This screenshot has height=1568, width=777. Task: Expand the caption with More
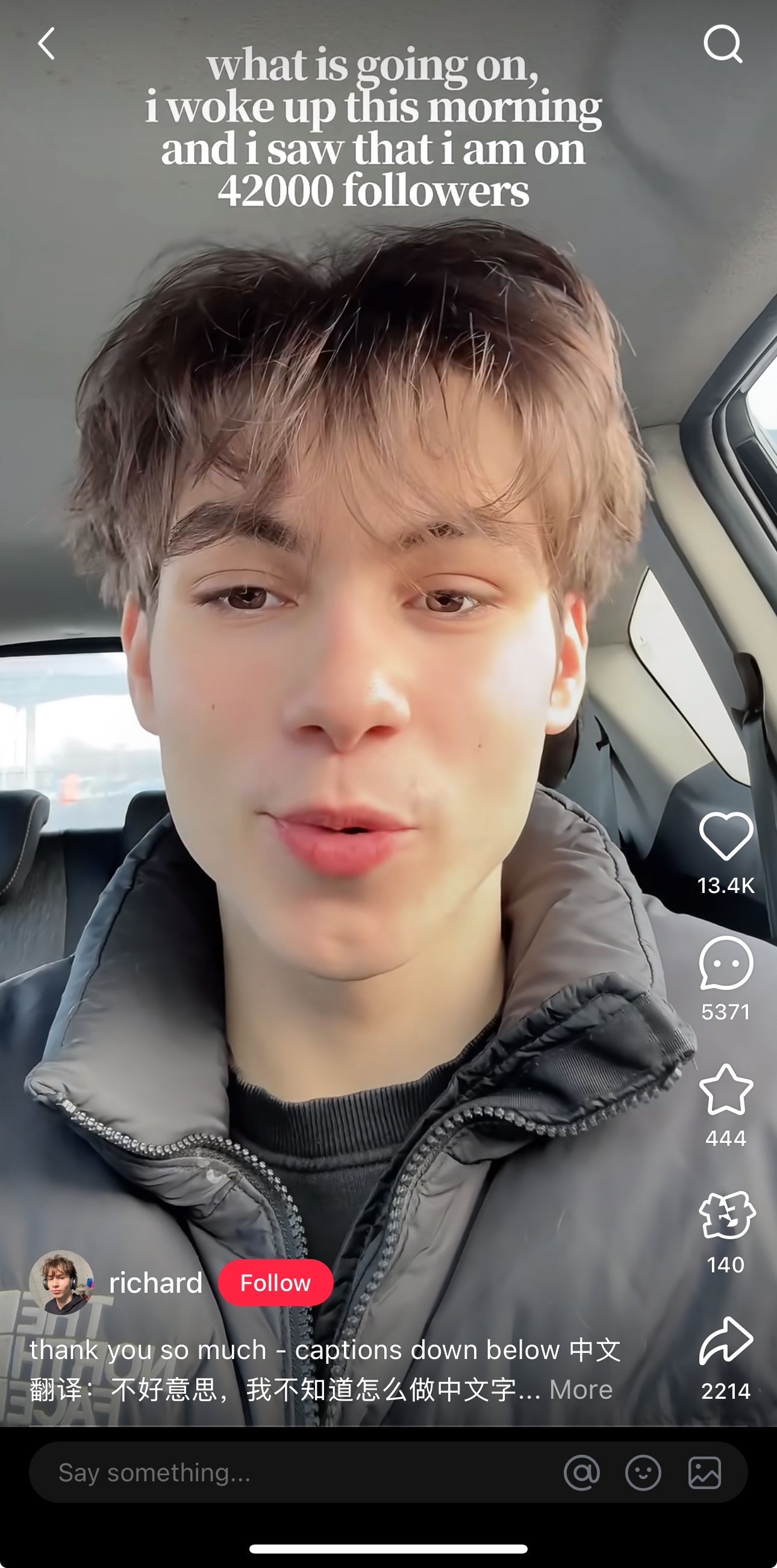580,1390
